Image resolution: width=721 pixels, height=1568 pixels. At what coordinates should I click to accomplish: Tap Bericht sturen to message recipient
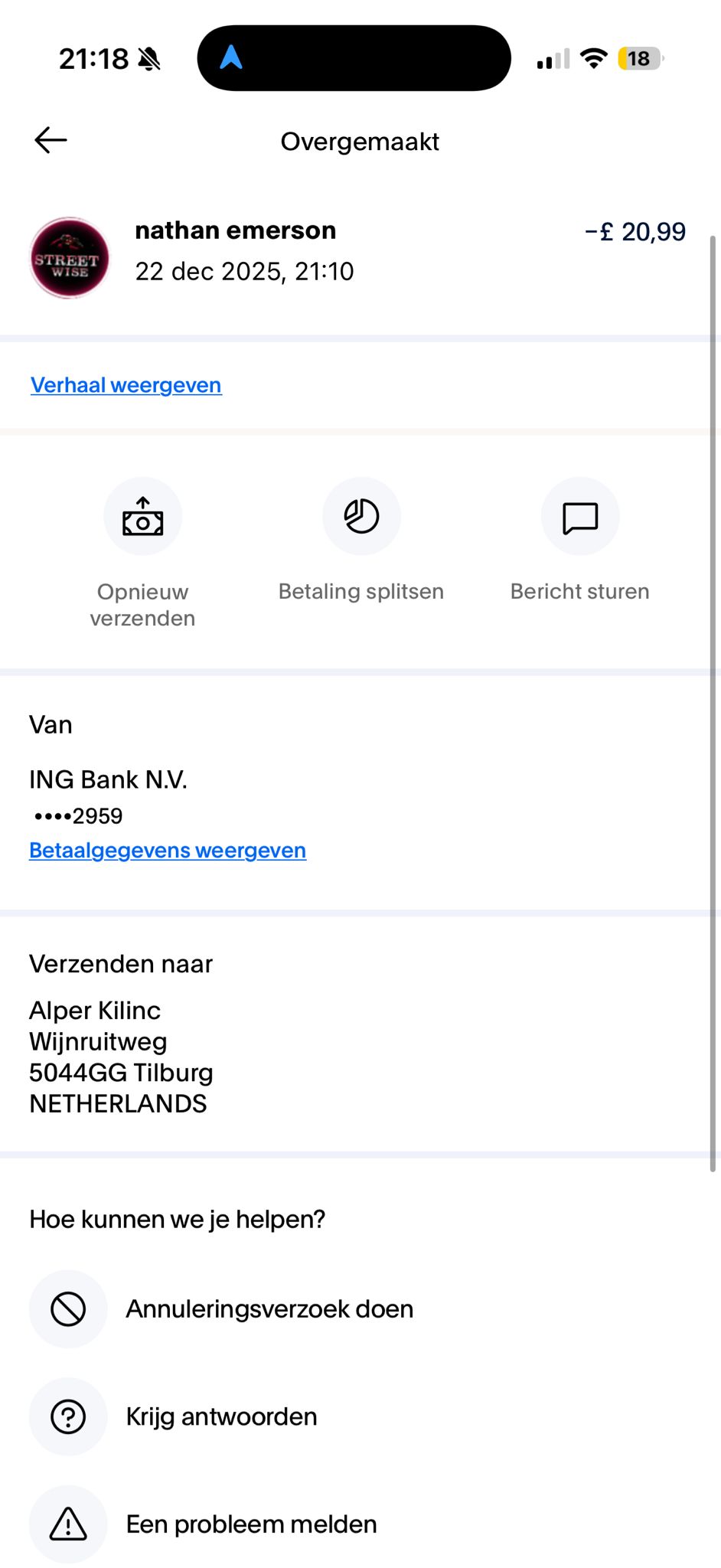coord(580,540)
